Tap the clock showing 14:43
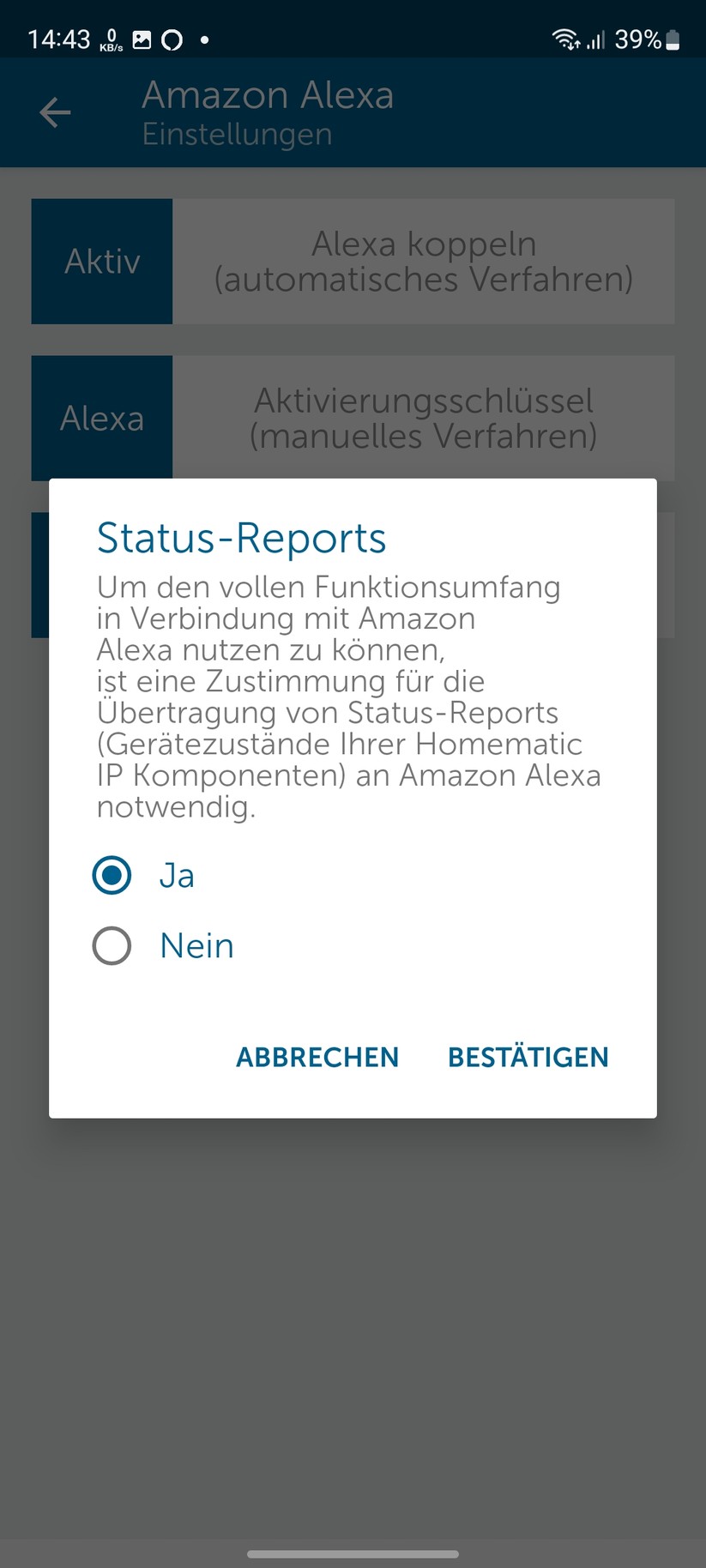 pyautogui.click(x=58, y=39)
